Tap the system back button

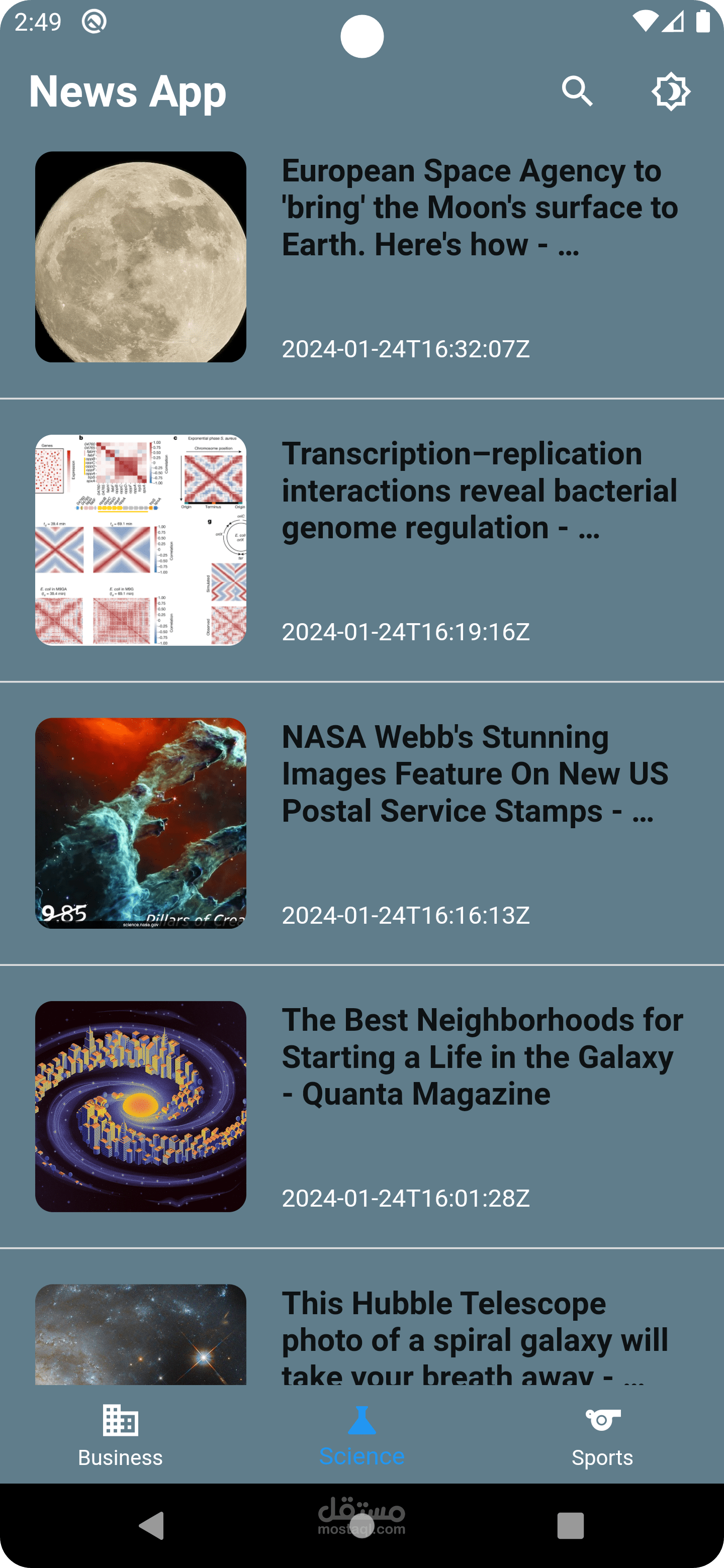tap(152, 1525)
